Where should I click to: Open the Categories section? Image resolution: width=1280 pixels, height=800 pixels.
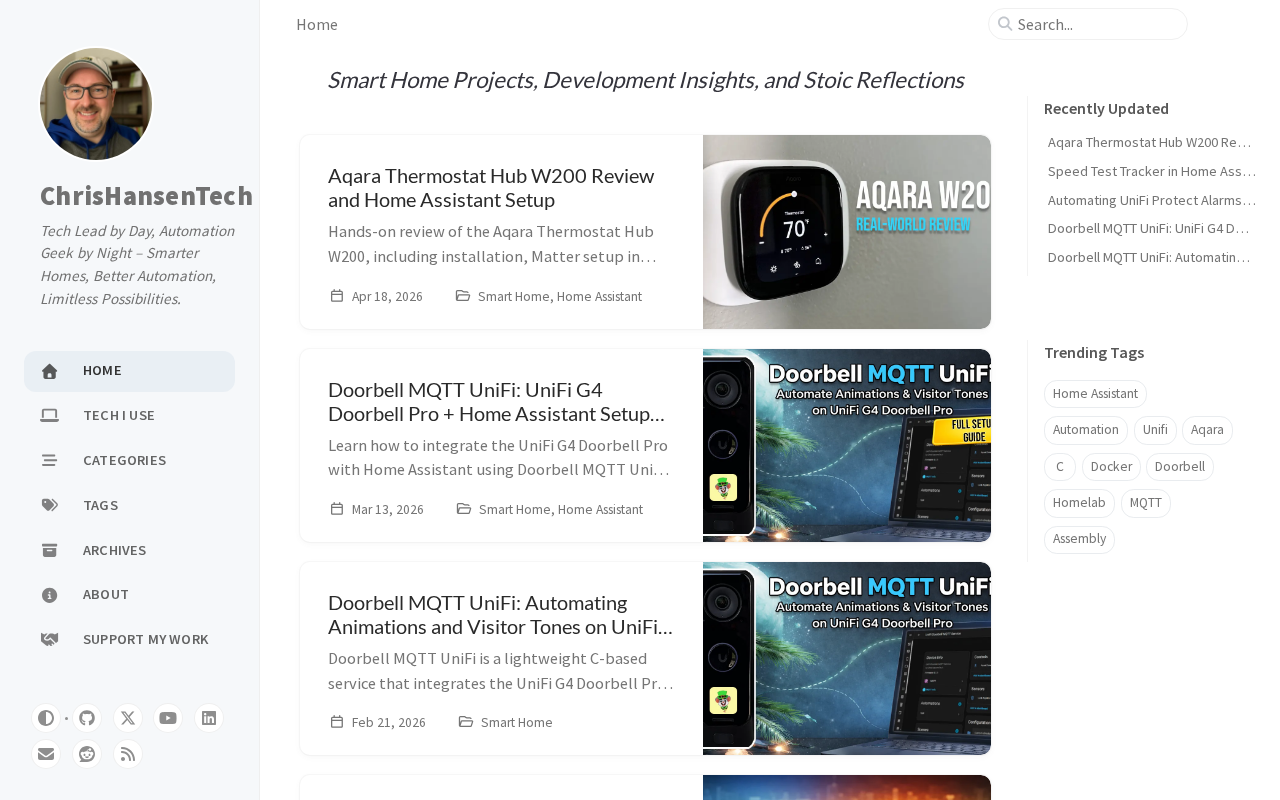click(124, 460)
